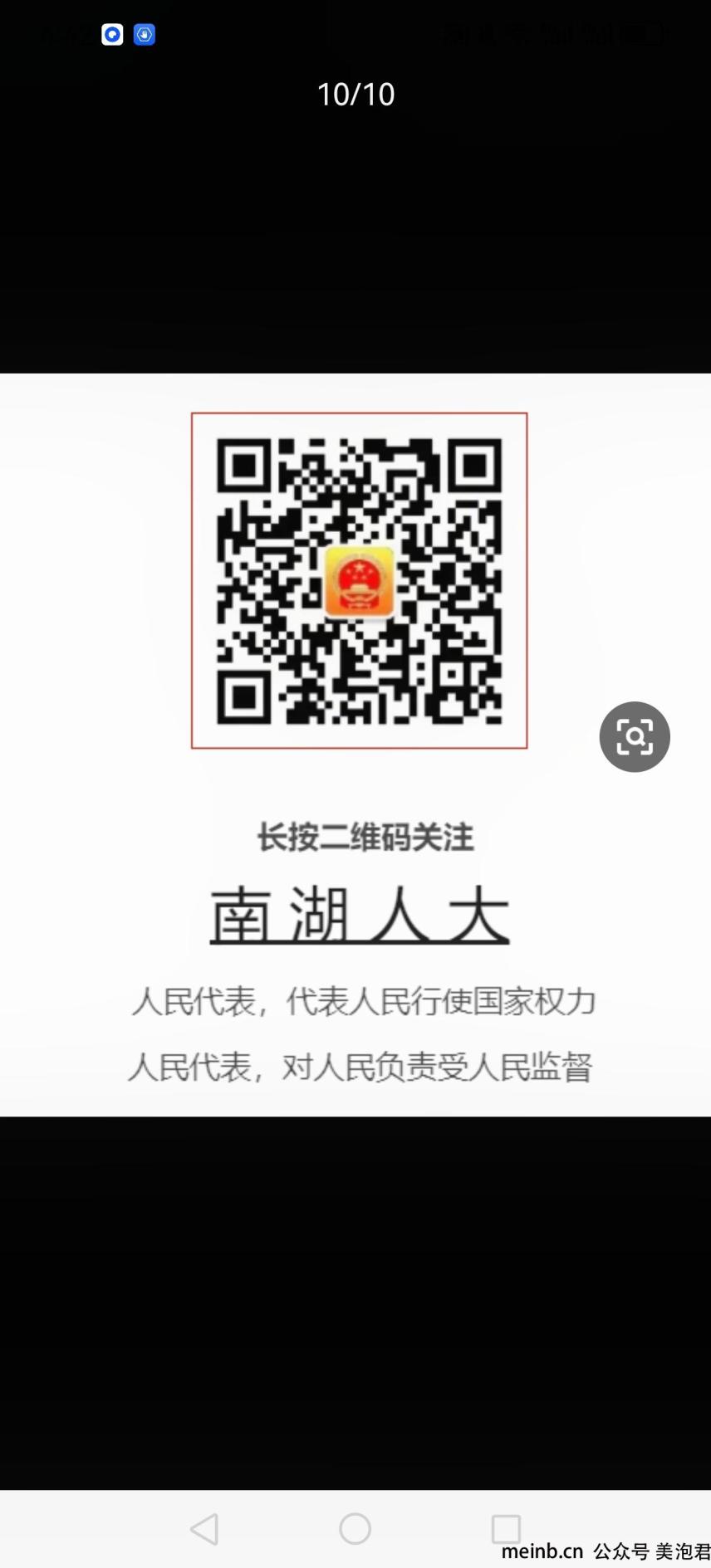
Task: Go to the home screen
Action: tap(355, 1528)
